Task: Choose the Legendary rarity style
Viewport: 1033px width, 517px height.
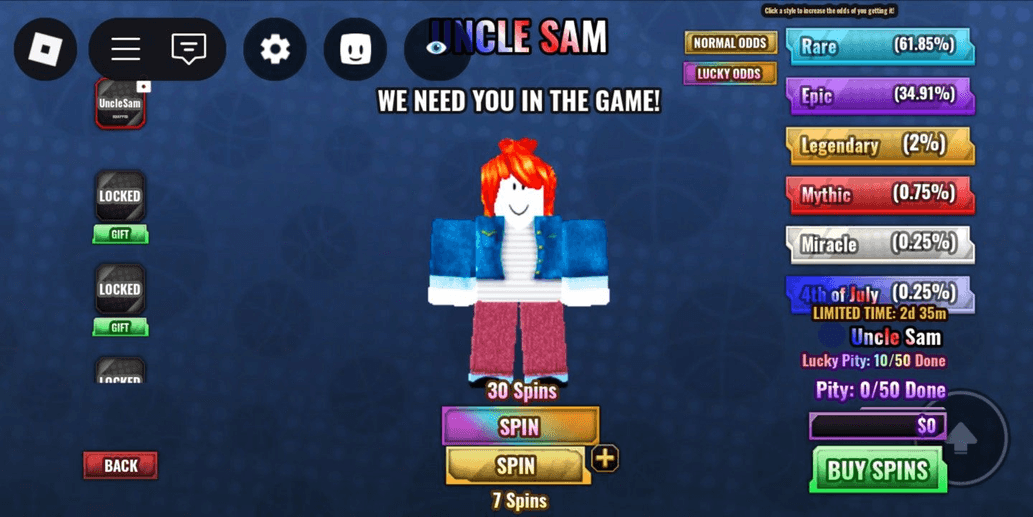Action: [x=879, y=145]
